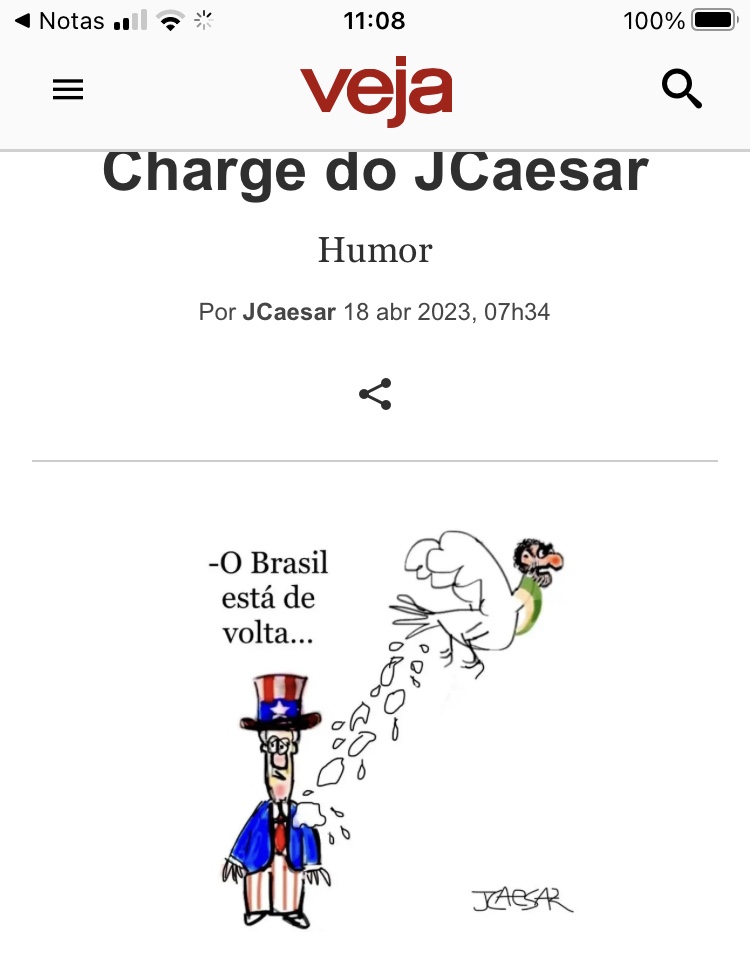The width and height of the screenshot is (750, 956).
Task: Return to the Notas app
Action: tap(59, 20)
